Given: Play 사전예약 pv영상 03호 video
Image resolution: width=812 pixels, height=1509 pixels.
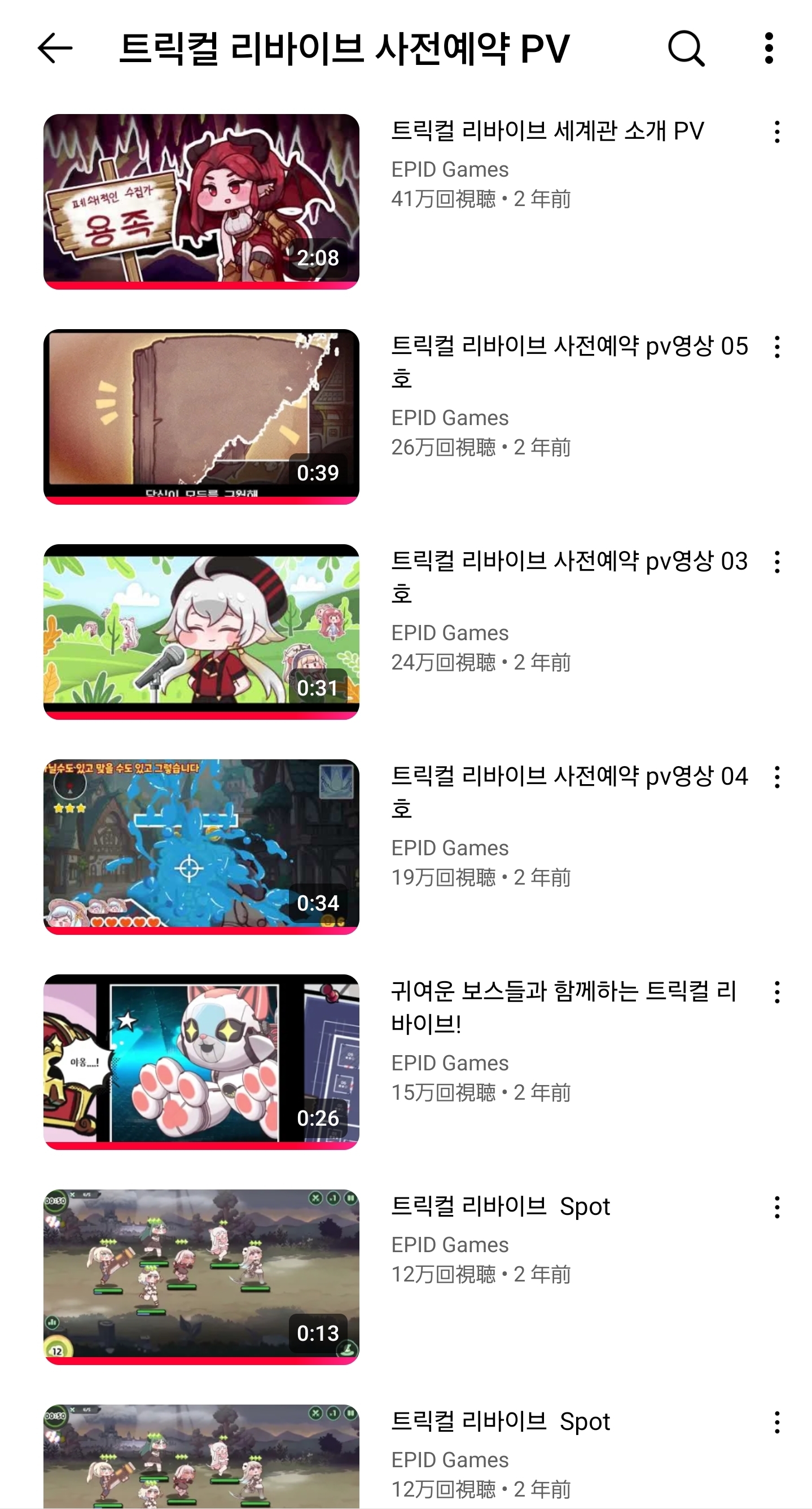Looking at the screenshot, I should pyautogui.click(x=201, y=631).
